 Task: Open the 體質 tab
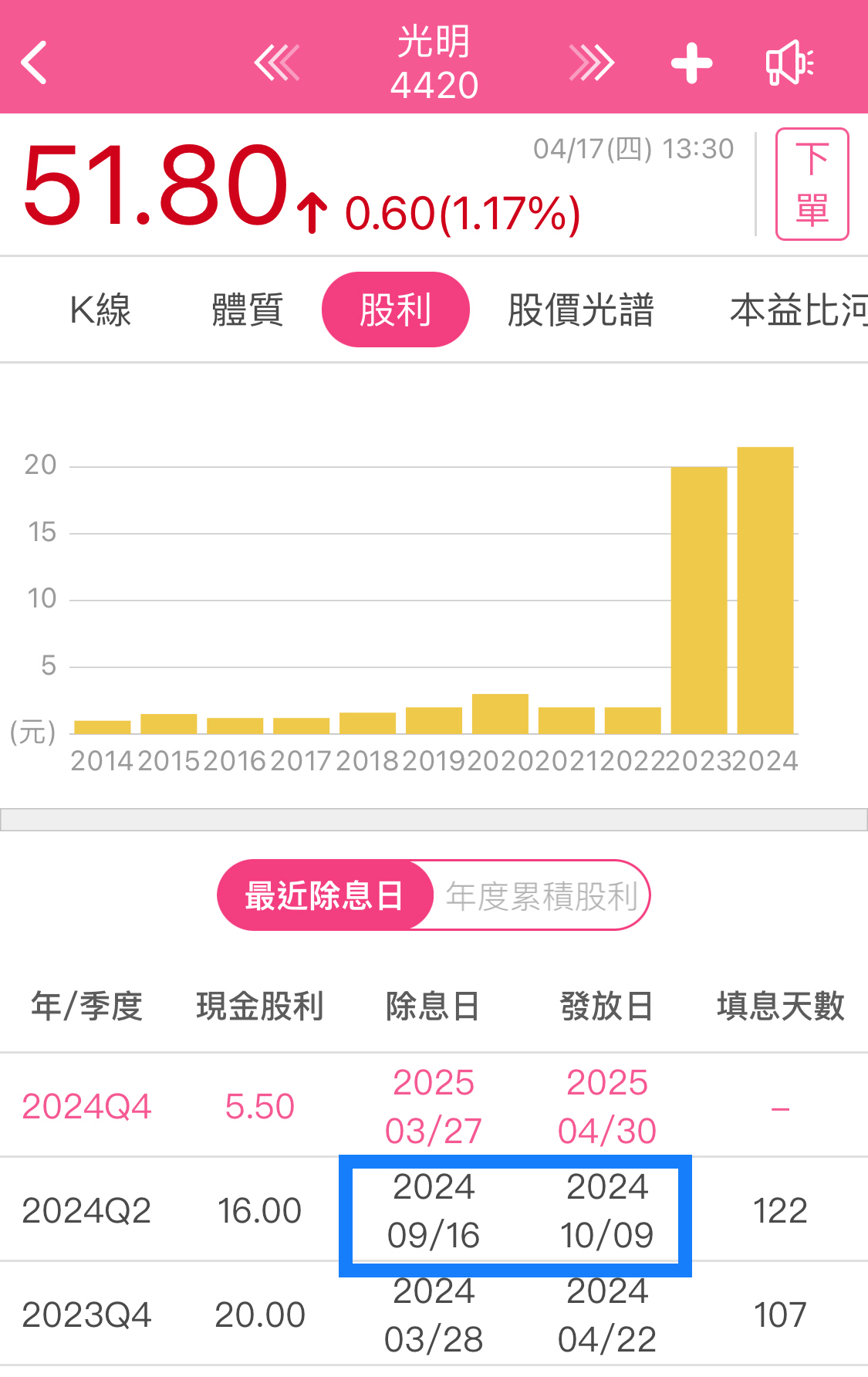point(247,310)
